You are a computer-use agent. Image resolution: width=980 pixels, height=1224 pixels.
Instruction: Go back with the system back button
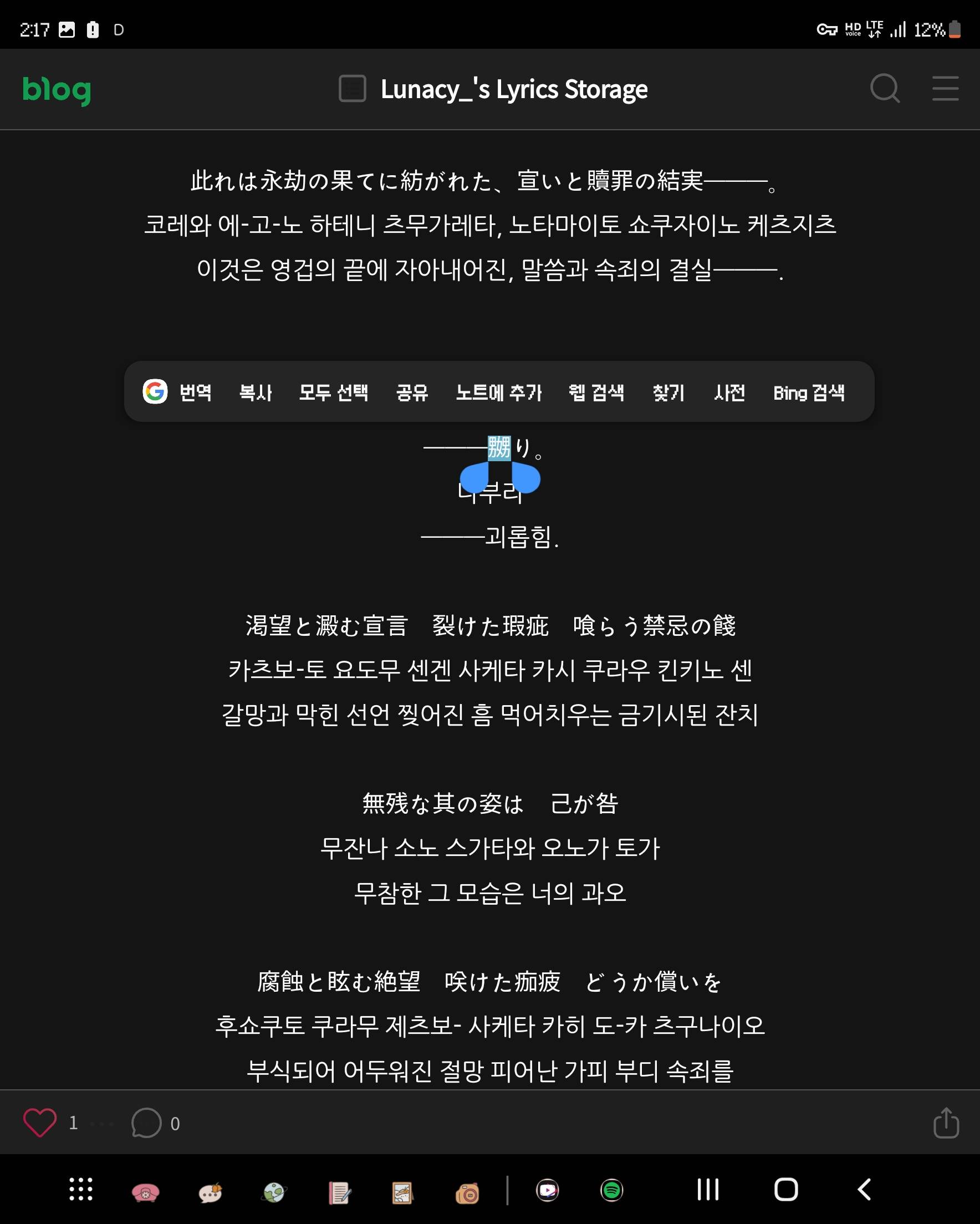[864, 1190]
